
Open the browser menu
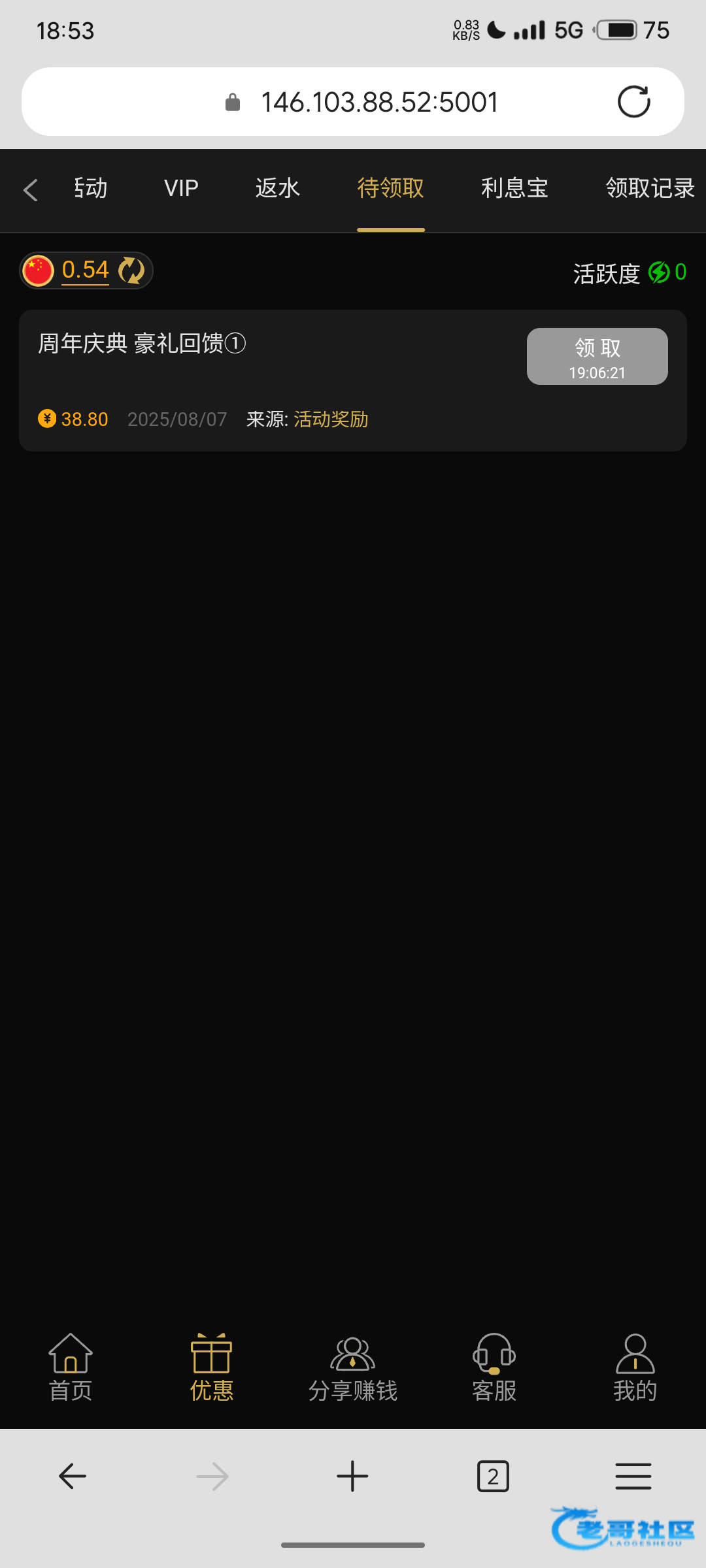(x=633, y=1476)
